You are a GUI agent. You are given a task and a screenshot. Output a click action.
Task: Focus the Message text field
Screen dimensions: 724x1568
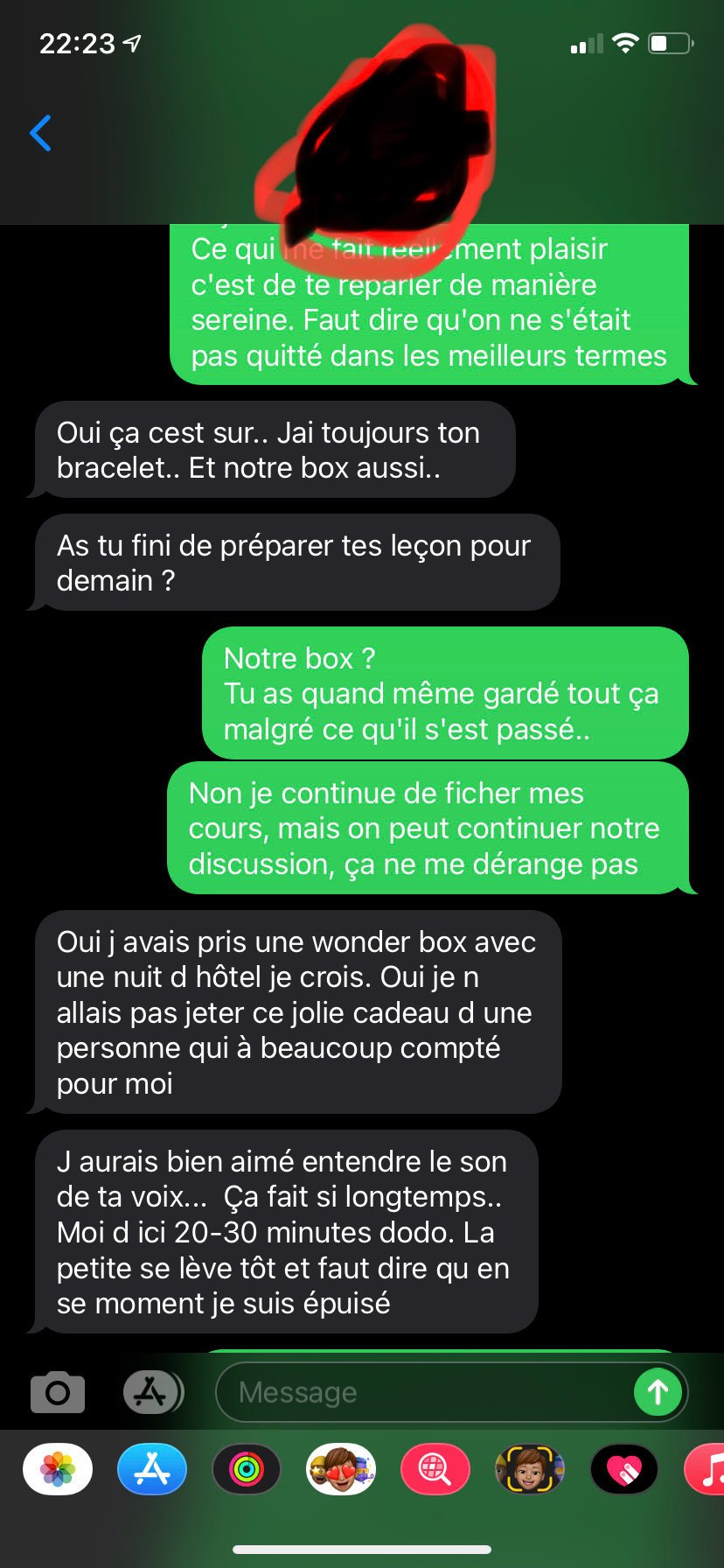tap(424, 1392)
